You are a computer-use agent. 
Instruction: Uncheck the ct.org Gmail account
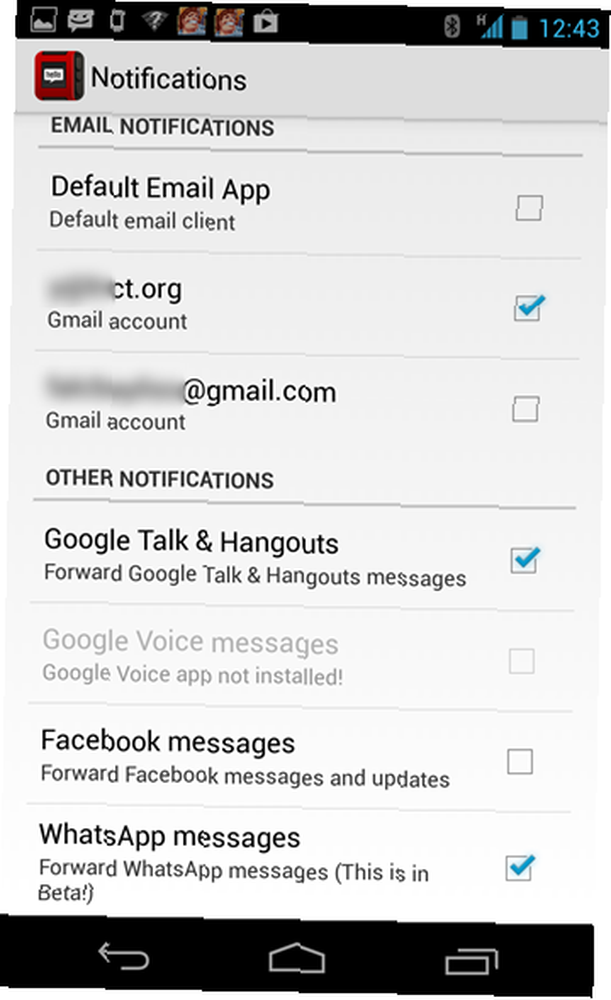pyautogui.click(x=529, y=307)
